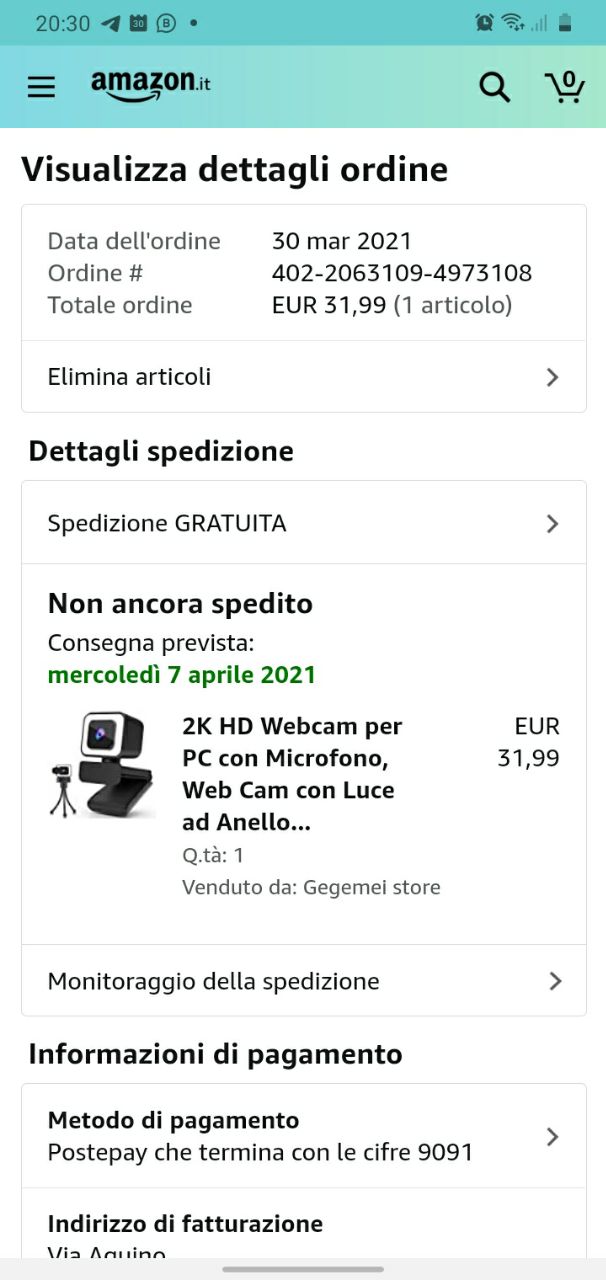Open Spedizione GRATUITA details
The height and width of the screenshot is (1280, 606).
coord(304,523)
